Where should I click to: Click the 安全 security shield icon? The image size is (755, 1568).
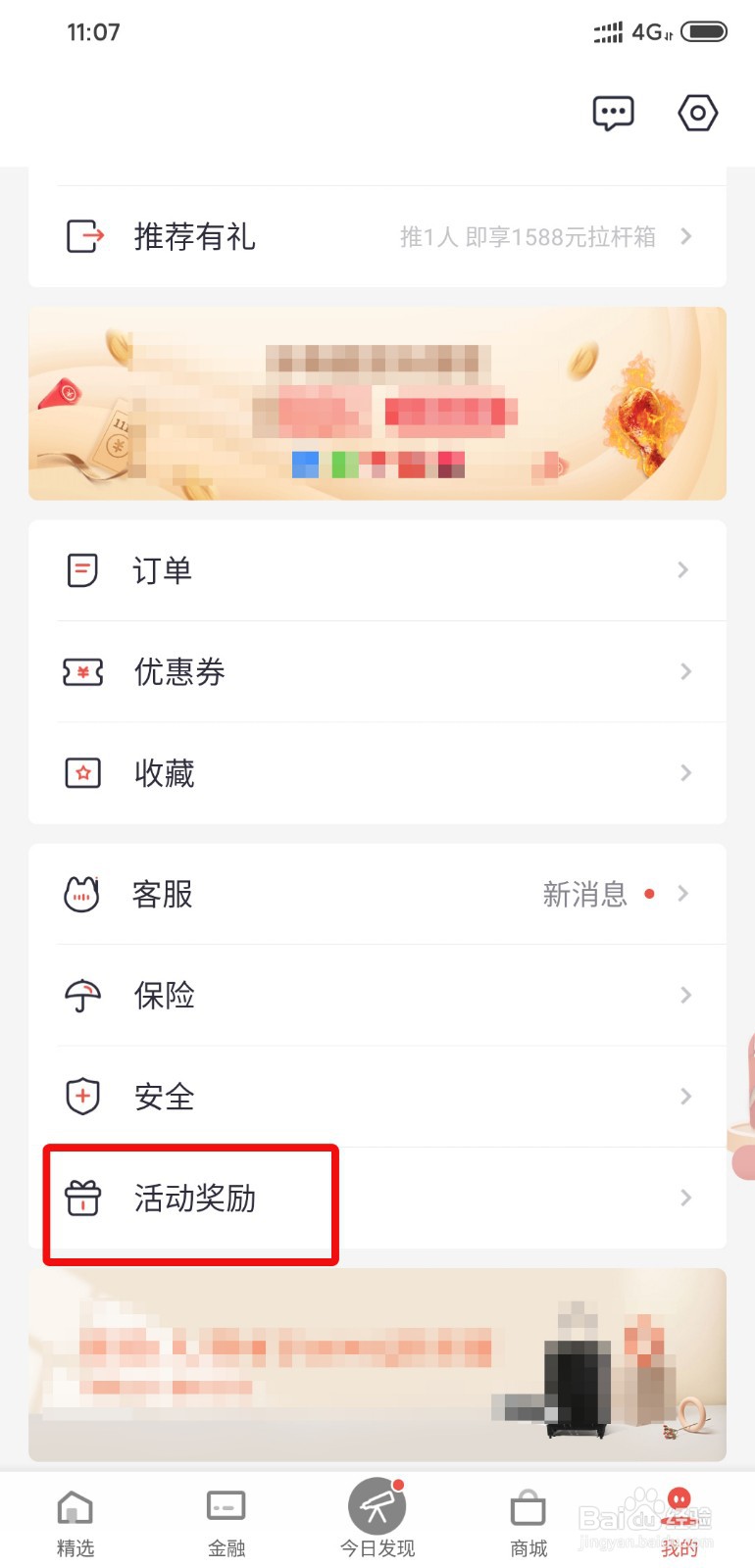point(82,1097)
